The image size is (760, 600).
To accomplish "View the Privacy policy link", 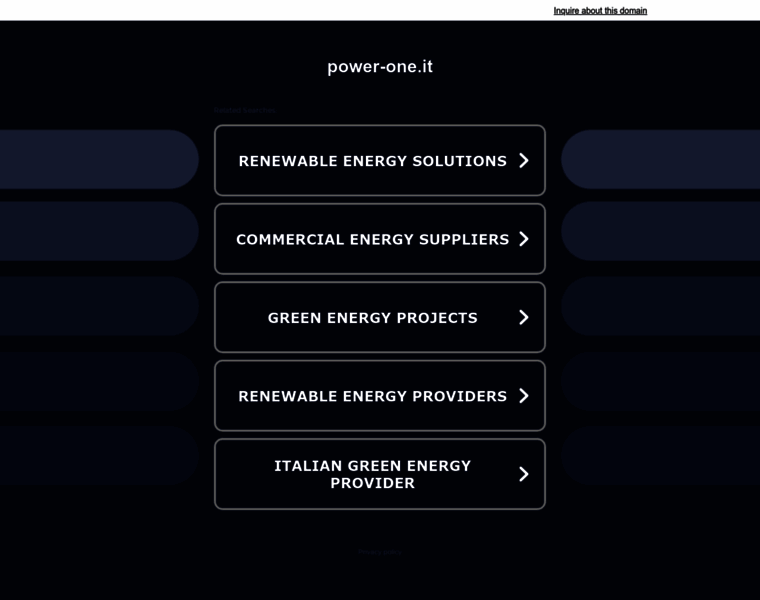I will pos(379,551).
